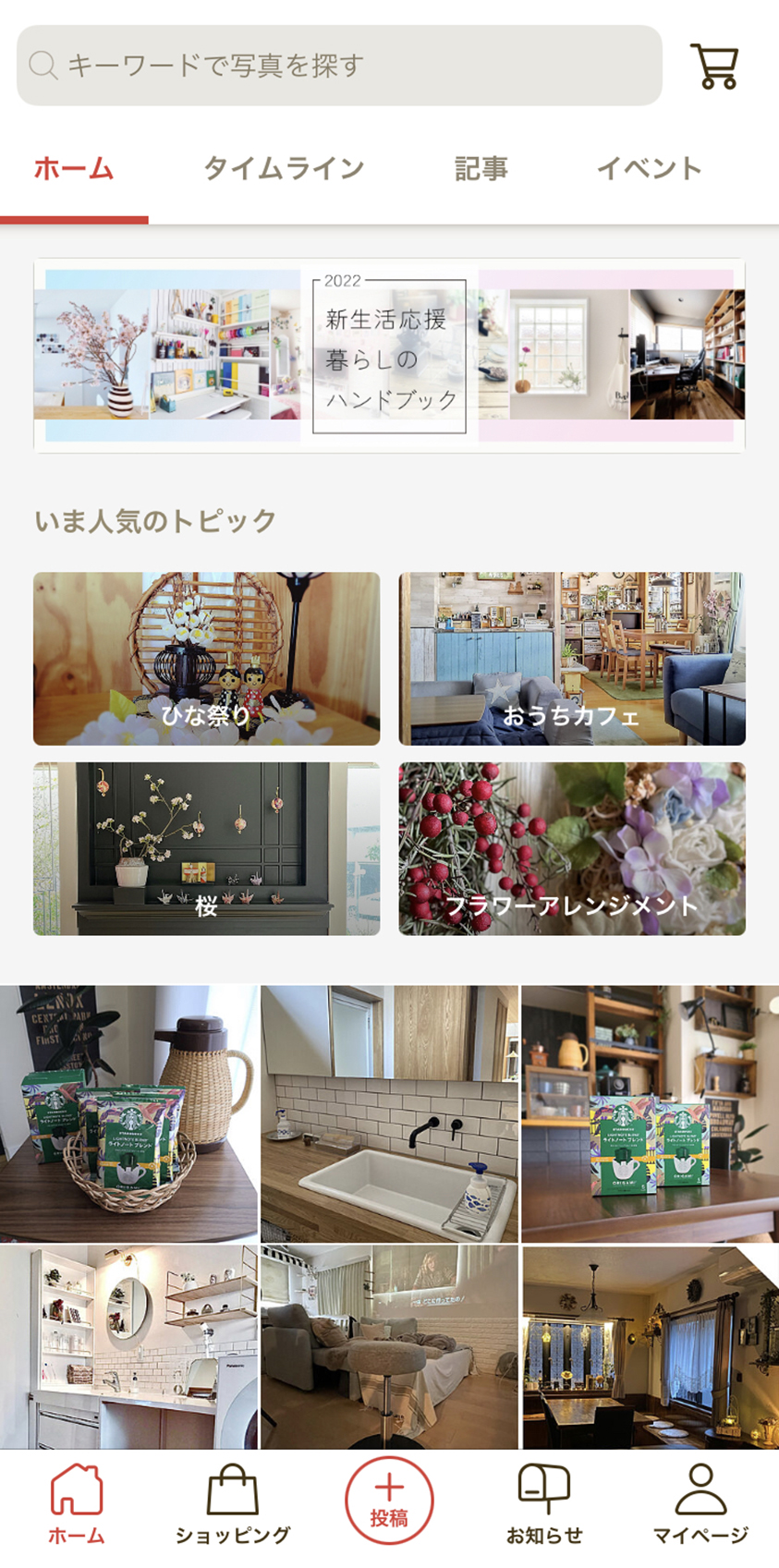779x1568 pixels.
Task: View the photo of coffee bags in basket
Action: (128, 1112)
